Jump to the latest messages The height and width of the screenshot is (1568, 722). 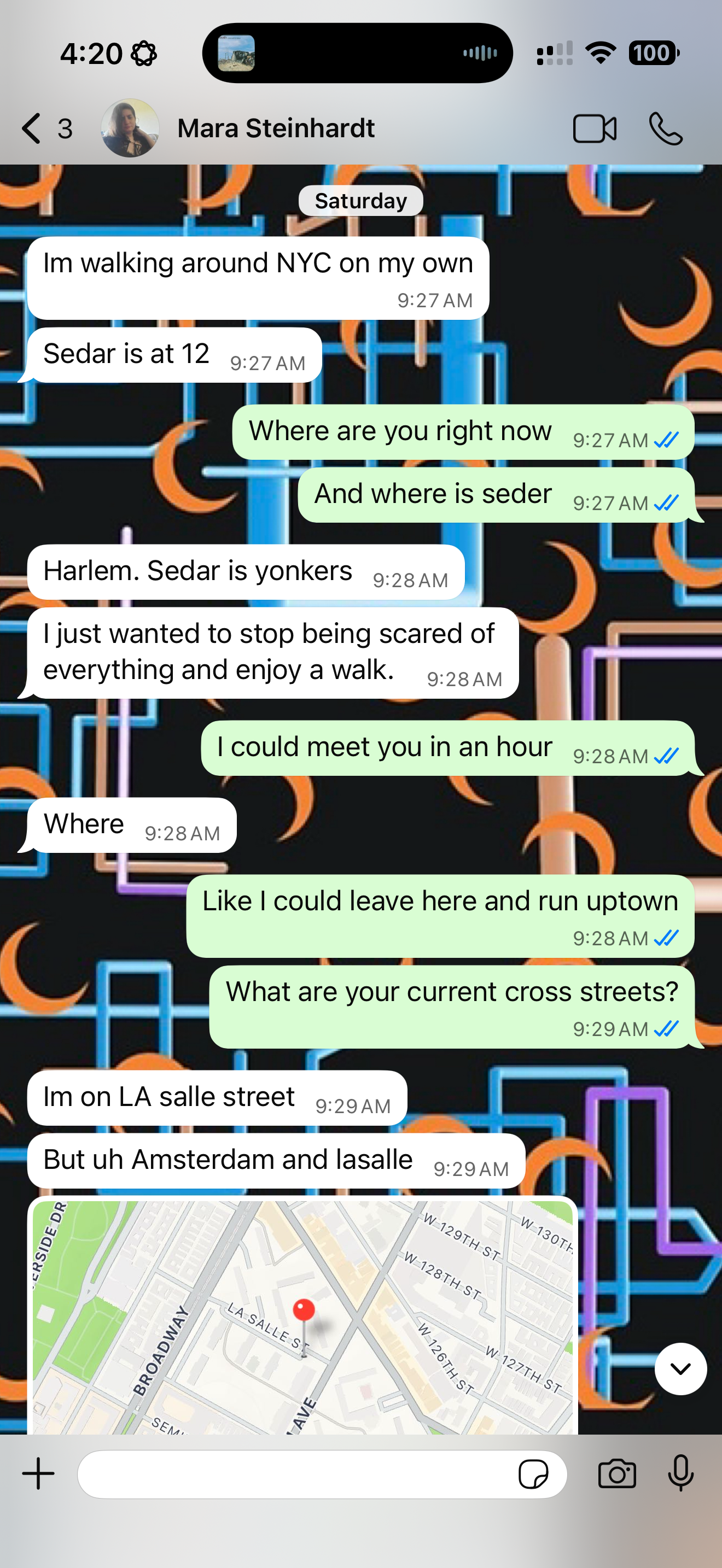pyautogui.click(x=680, y=1368)
